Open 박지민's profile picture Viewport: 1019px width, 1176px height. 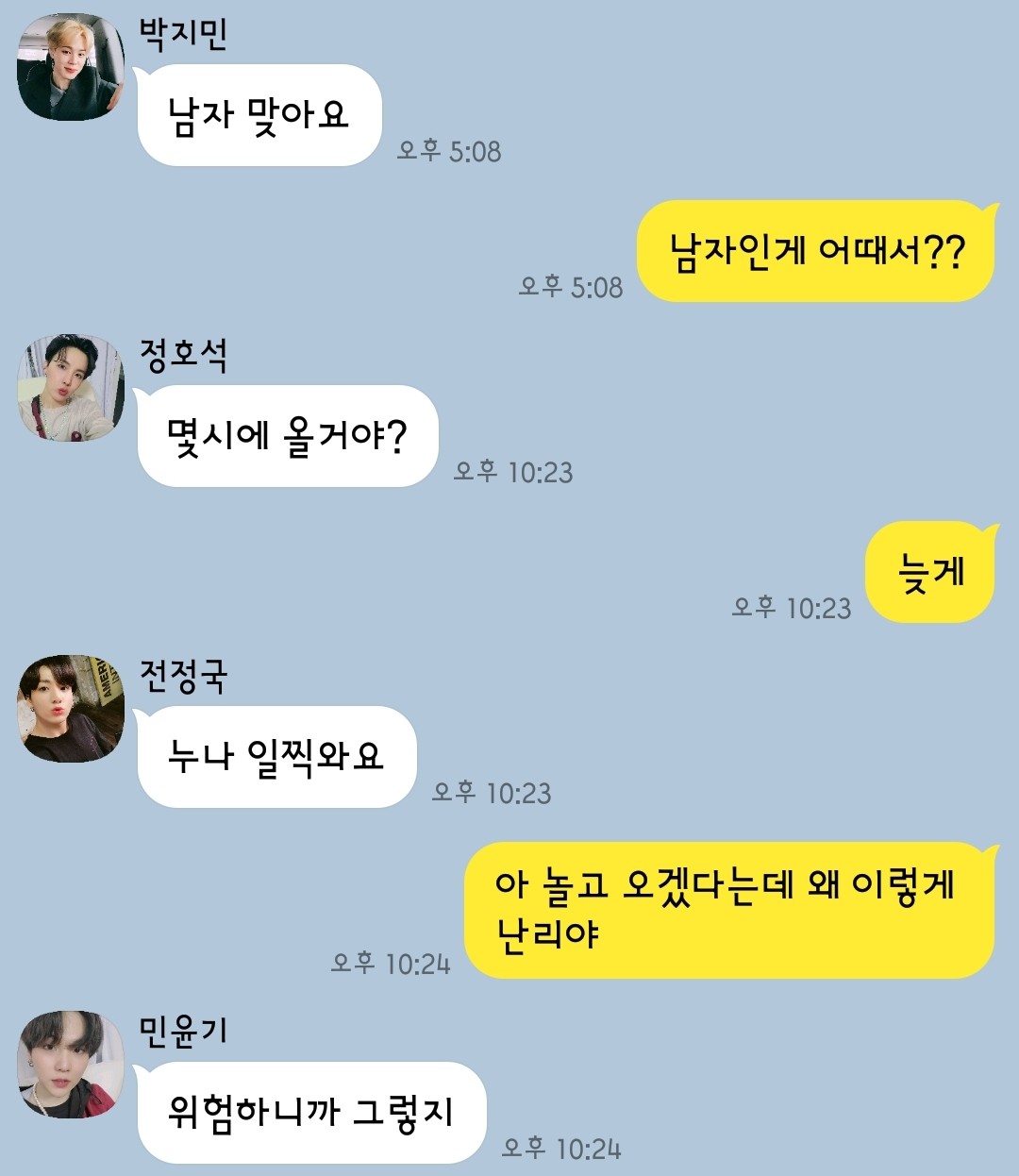(71, 67)
